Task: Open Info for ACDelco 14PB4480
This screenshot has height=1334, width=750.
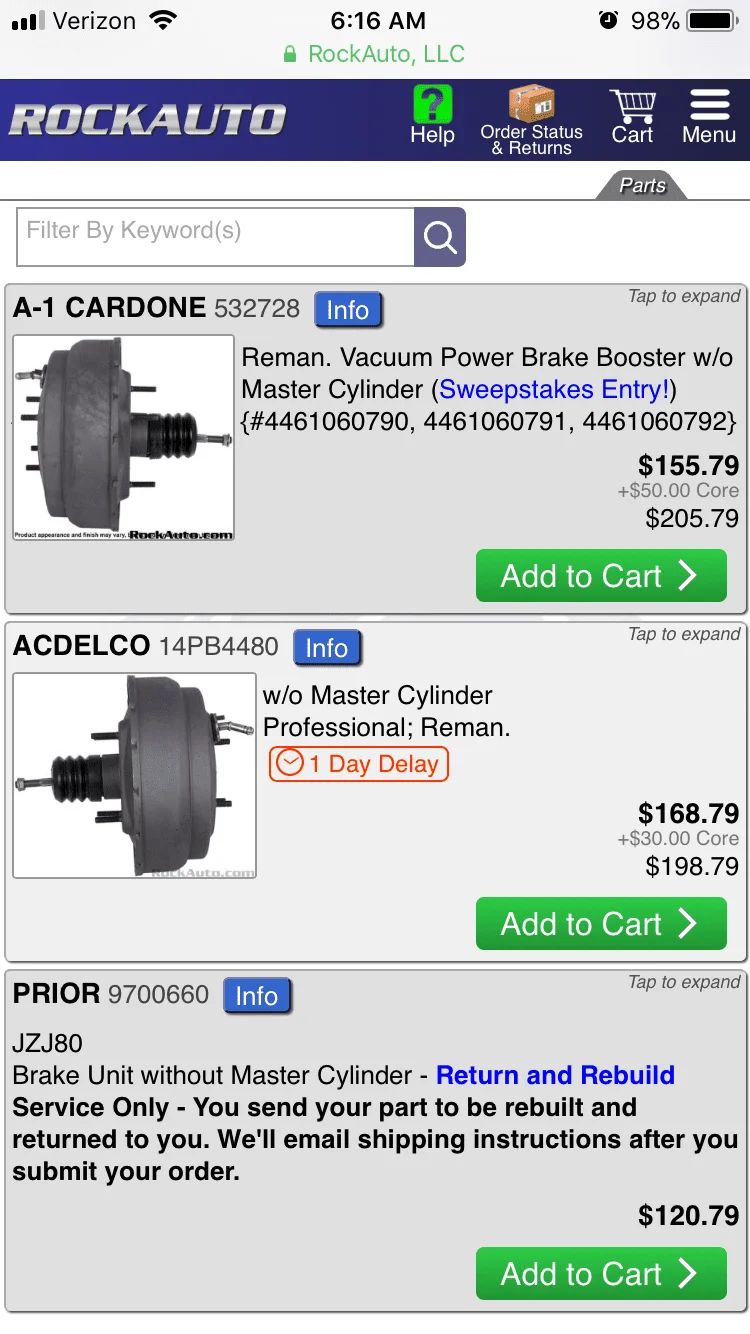Action: pos(326,648)
